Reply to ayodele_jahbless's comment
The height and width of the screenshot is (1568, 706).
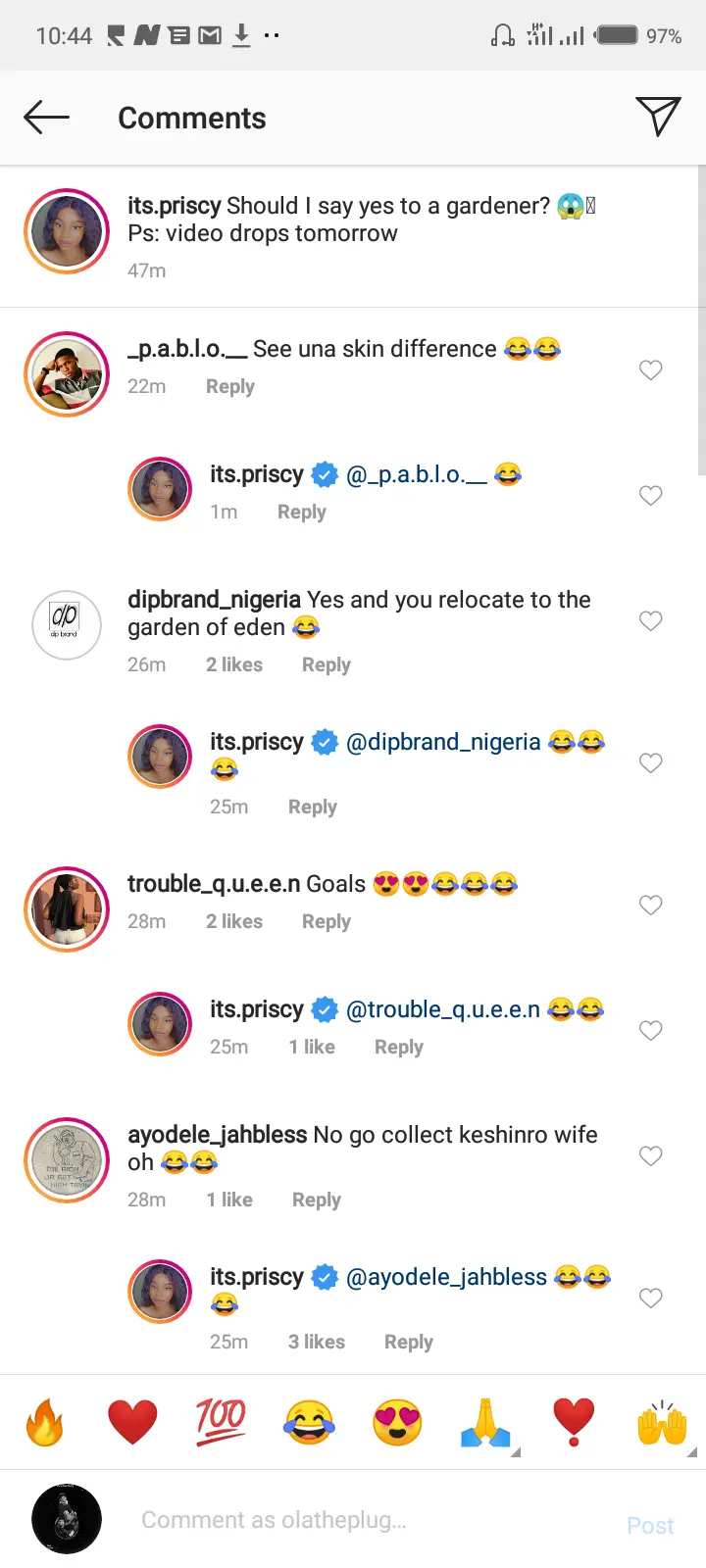coord(316,1200)
